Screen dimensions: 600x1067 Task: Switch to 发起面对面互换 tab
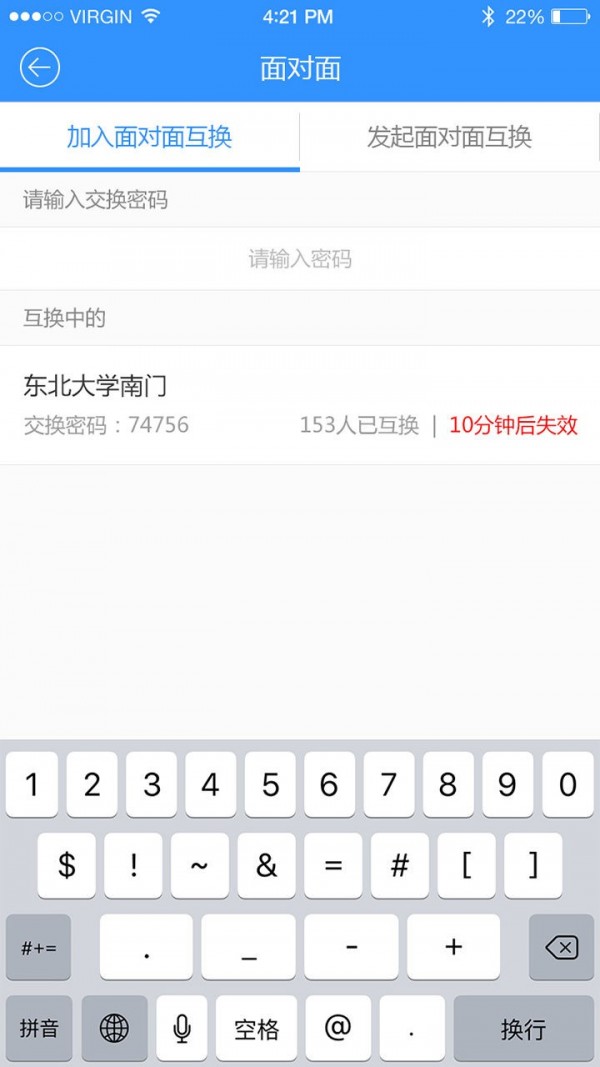[x=449, y=138]
